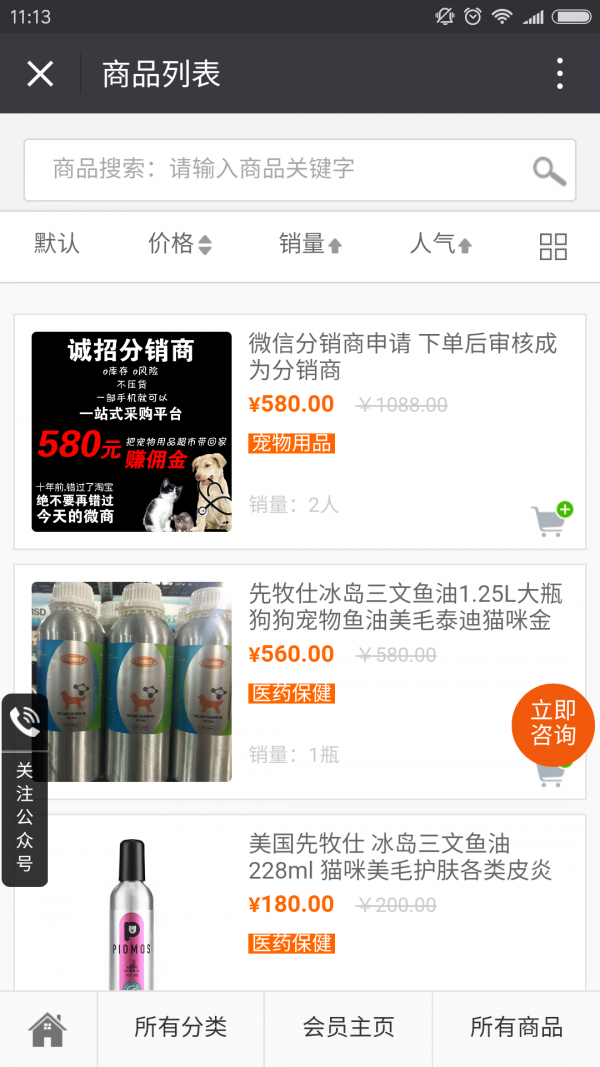600x1067 pixels.
Task: Switch to grid view layout
Action: click(x=553, y=246)
